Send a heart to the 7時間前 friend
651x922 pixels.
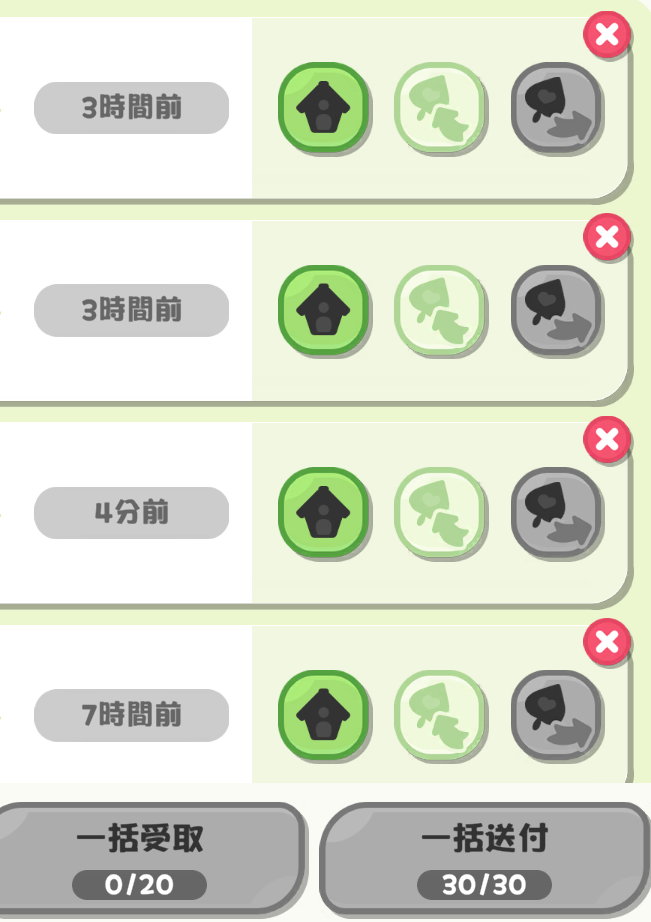coord(557,714)
